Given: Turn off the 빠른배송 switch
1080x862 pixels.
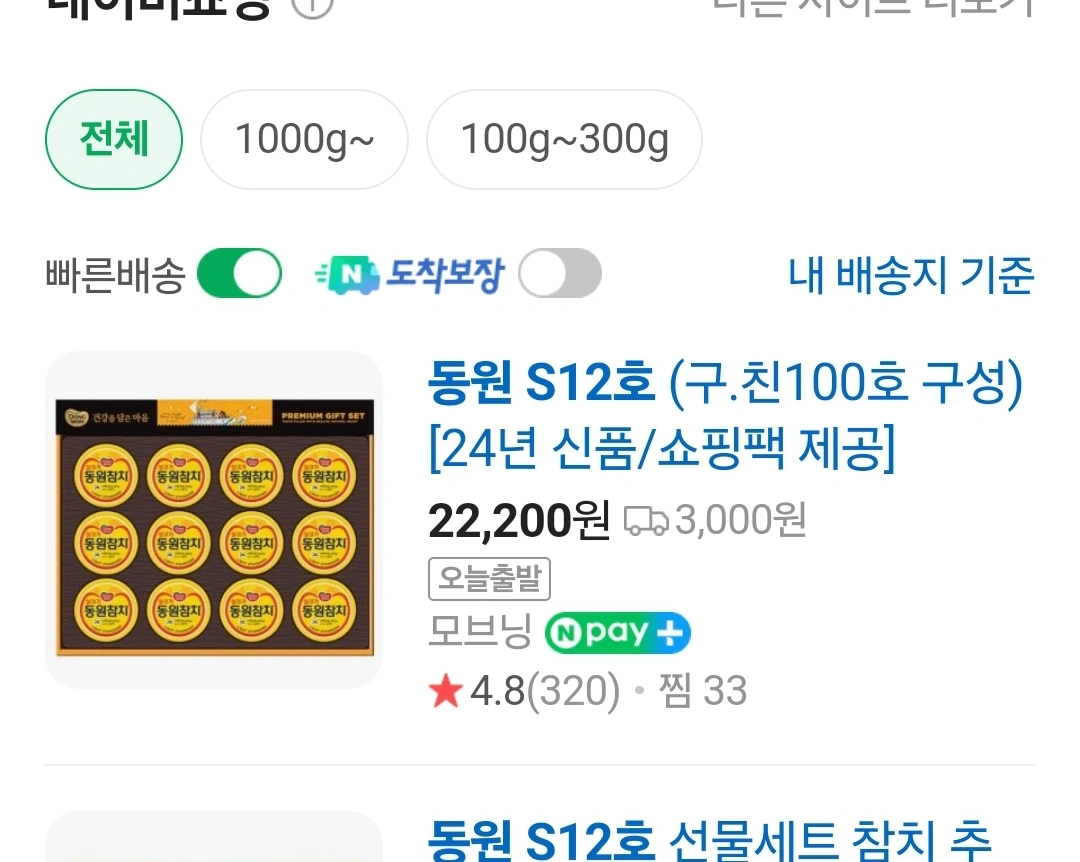Looking at the screenshot, I should click(x=239, y=274).
